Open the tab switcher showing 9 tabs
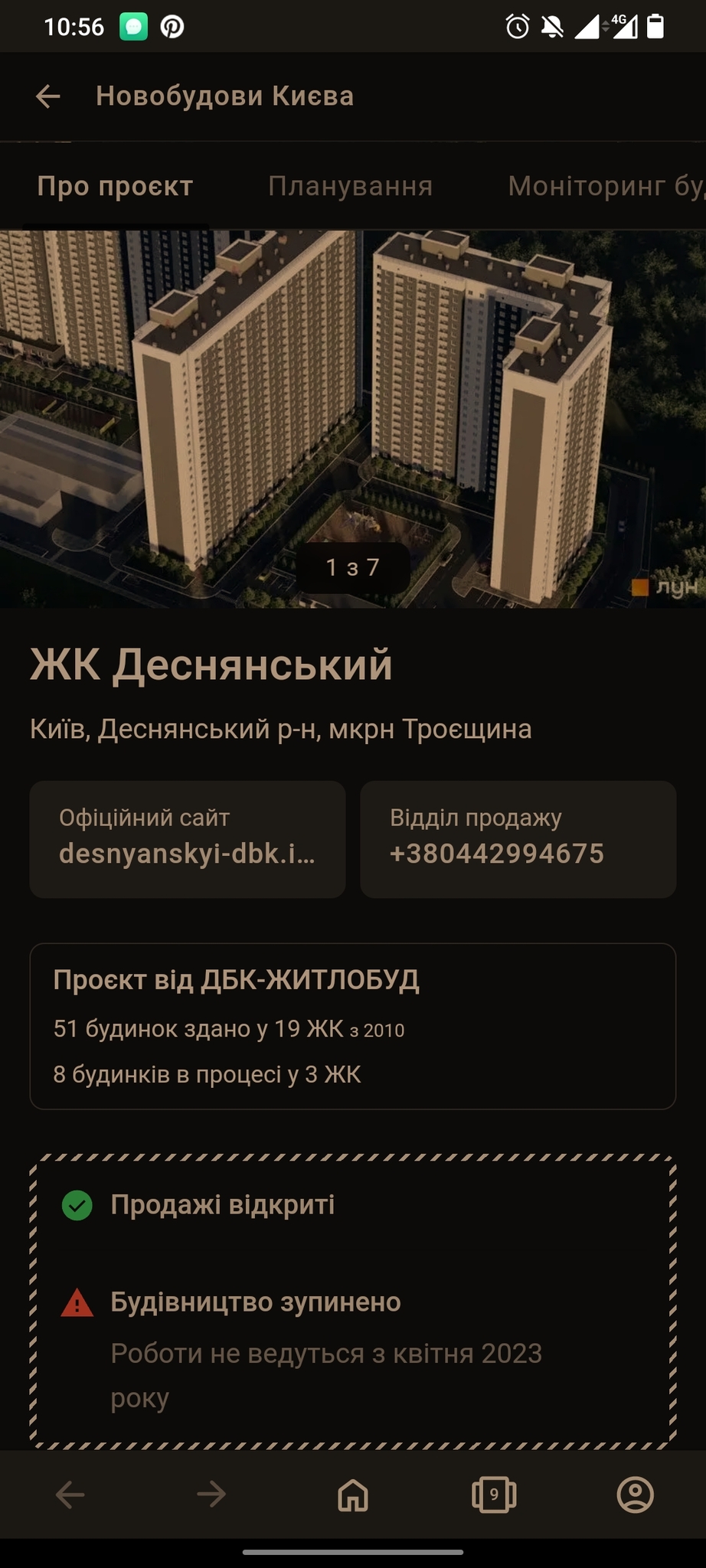This screenshot has width=706, height=1568. point(494,1494)
